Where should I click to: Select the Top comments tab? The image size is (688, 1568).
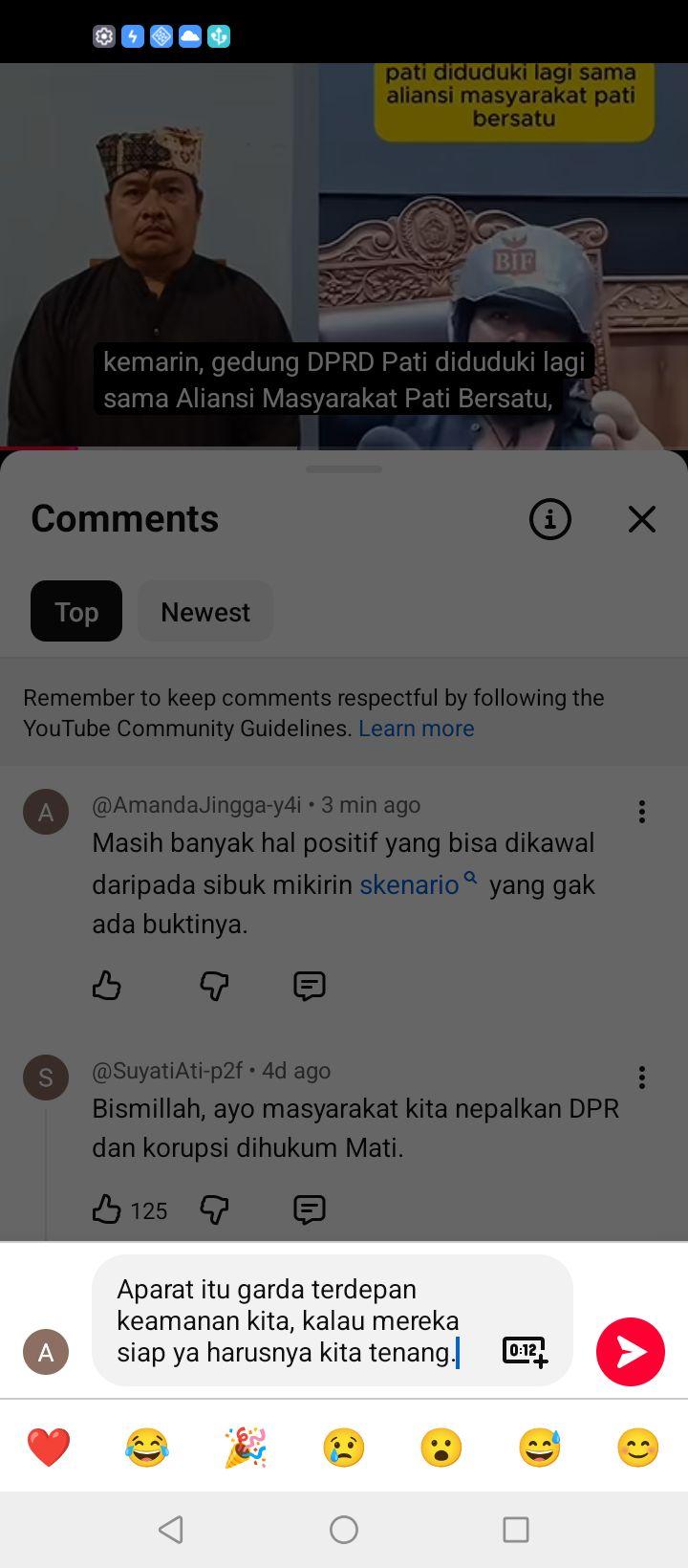point(76,611)
